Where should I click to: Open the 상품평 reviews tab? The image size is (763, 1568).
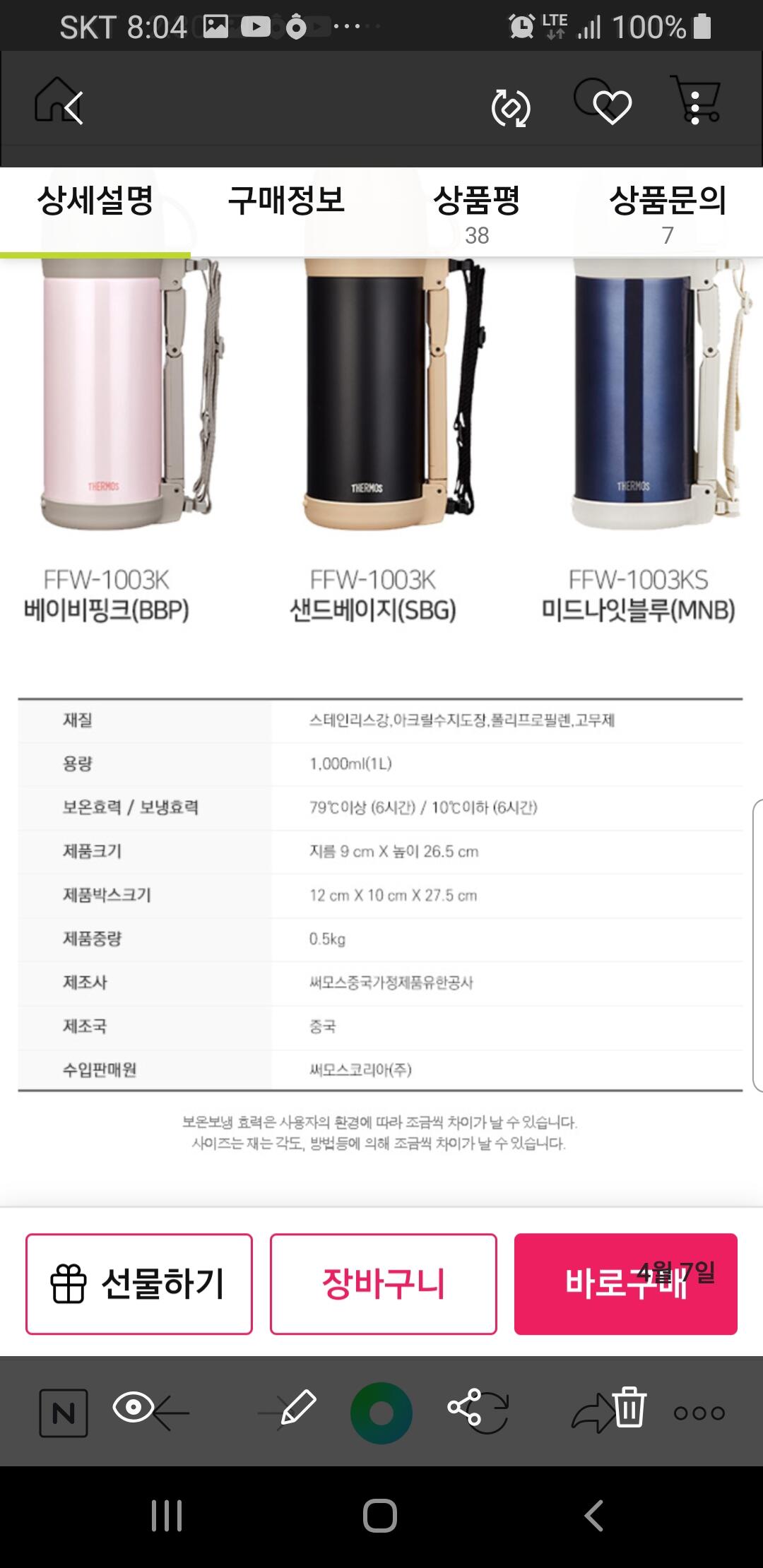point(477,212)
